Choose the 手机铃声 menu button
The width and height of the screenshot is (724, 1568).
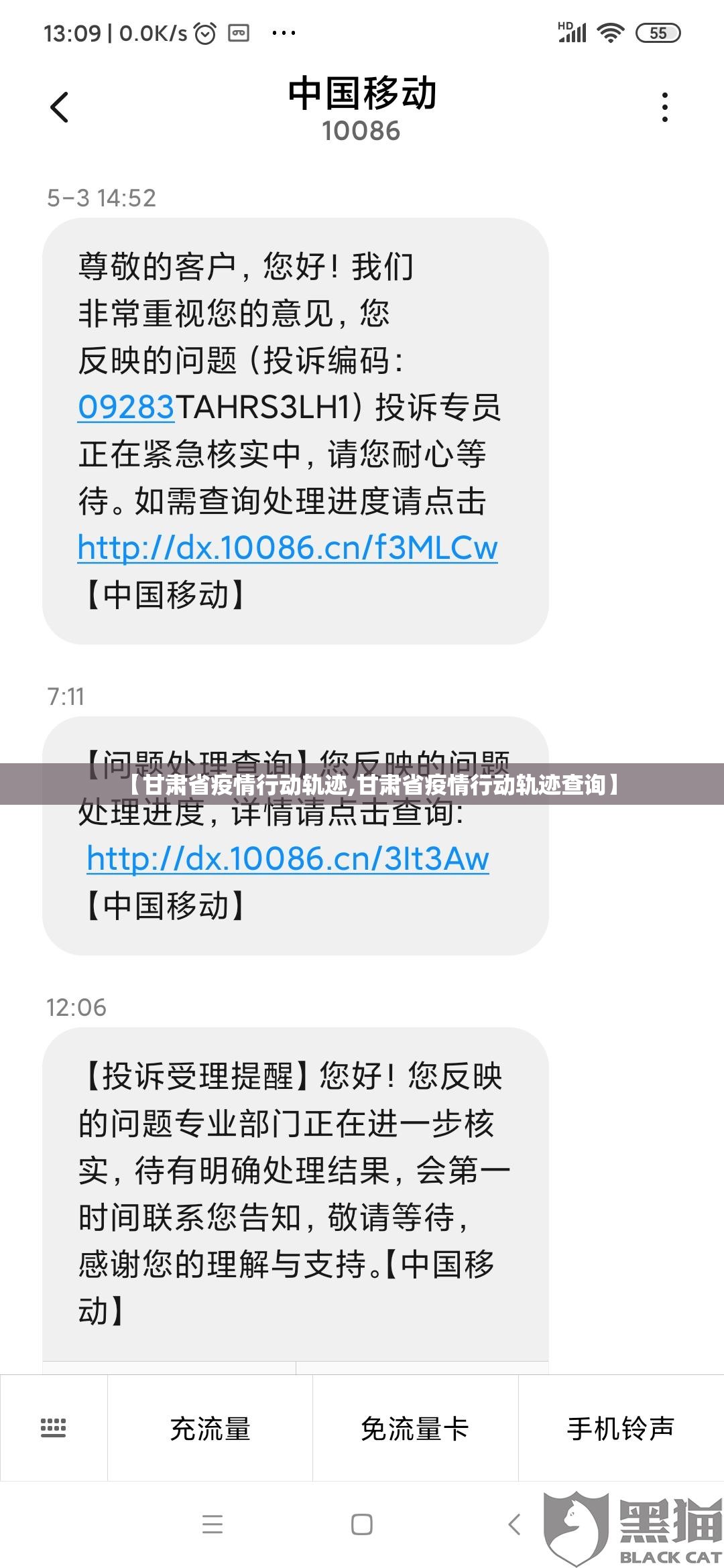click(x=621, y=1428)
